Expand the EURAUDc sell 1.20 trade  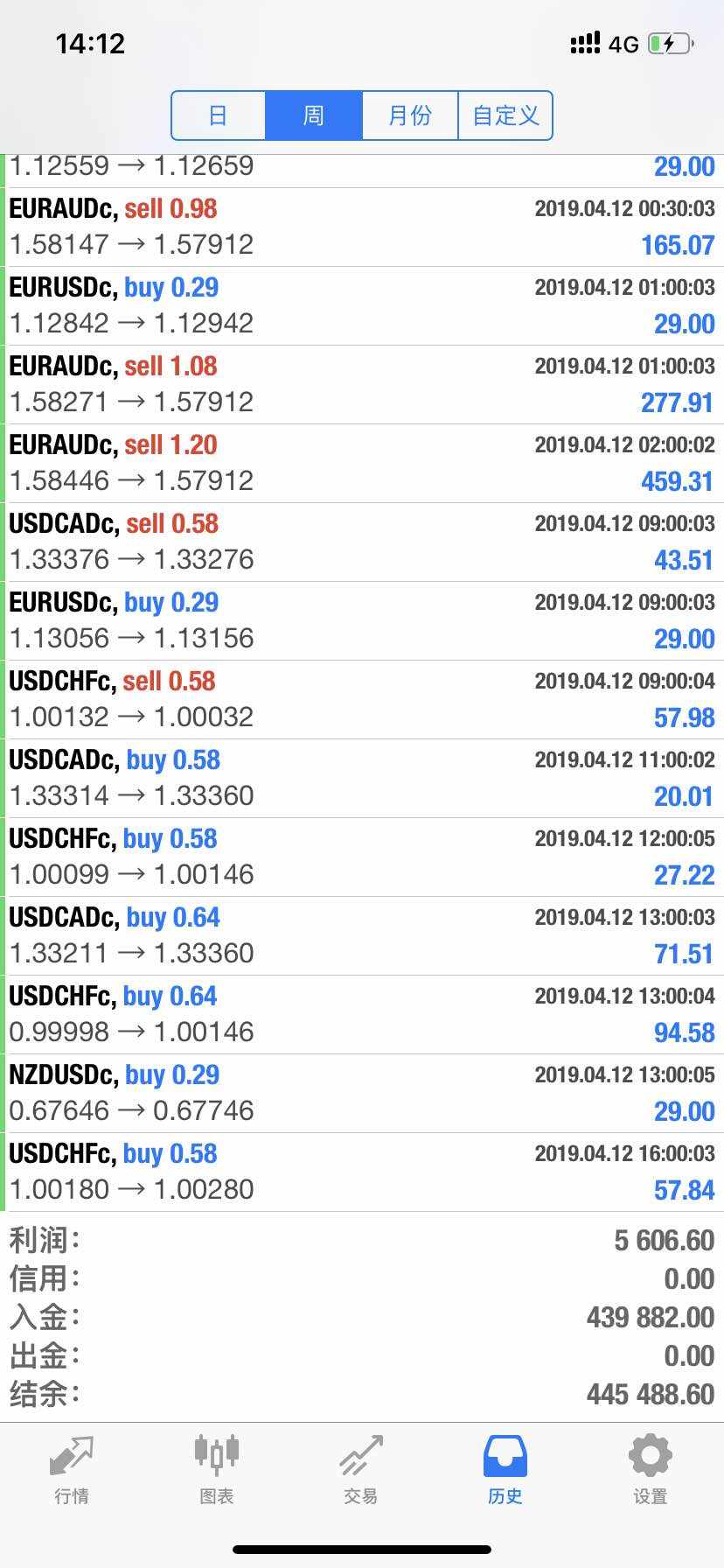tap(362, 464)
